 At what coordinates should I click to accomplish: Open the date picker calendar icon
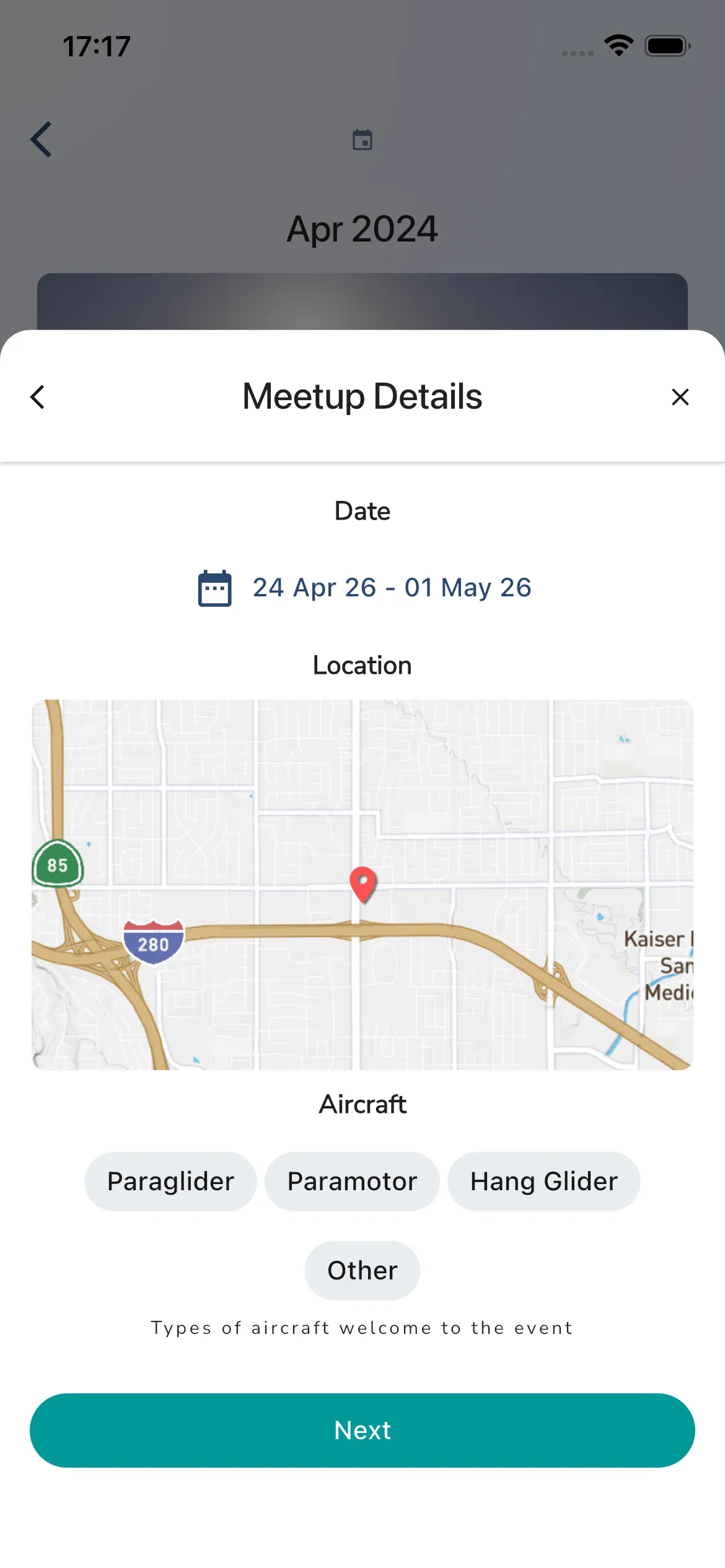pyautogui.click(x=214, y=588)
